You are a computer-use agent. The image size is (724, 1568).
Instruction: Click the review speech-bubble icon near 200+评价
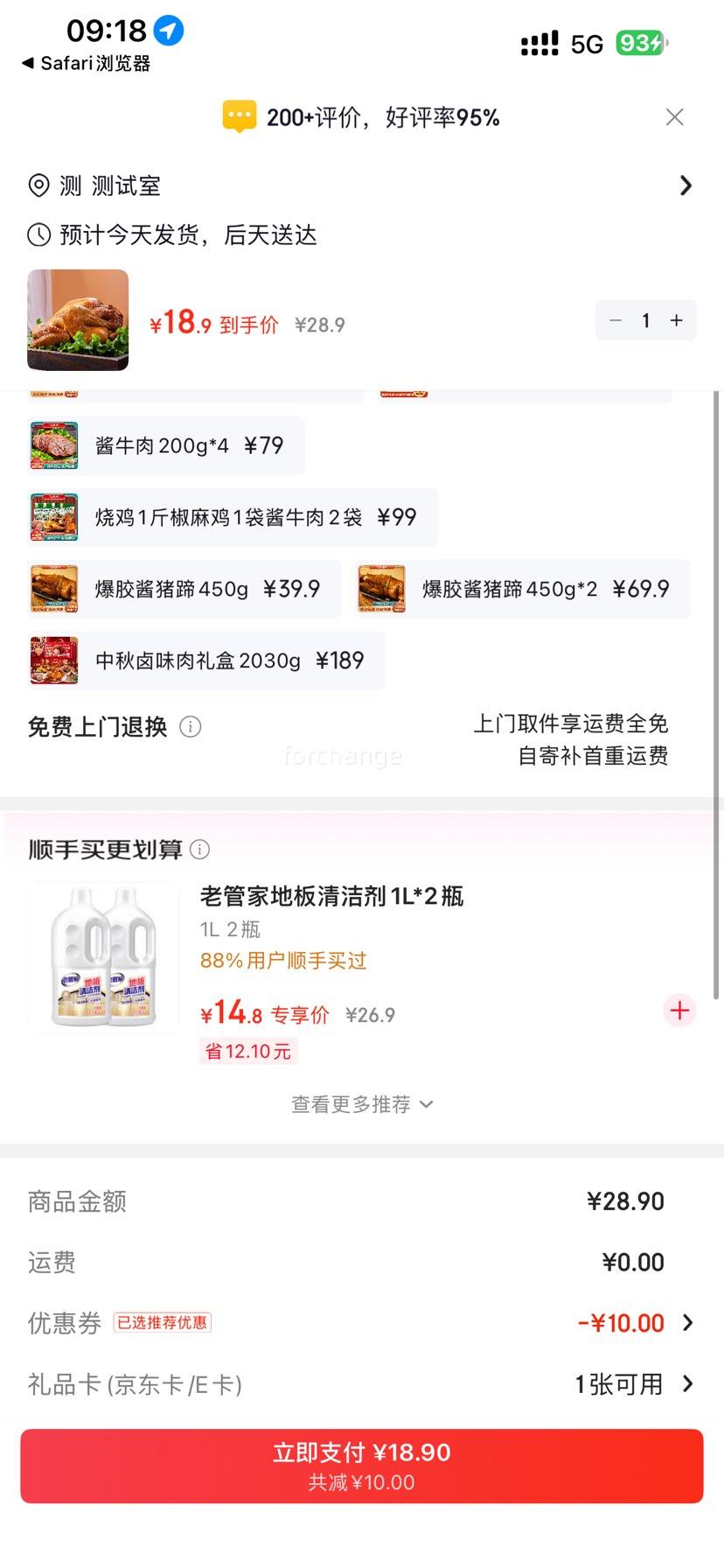238,115
